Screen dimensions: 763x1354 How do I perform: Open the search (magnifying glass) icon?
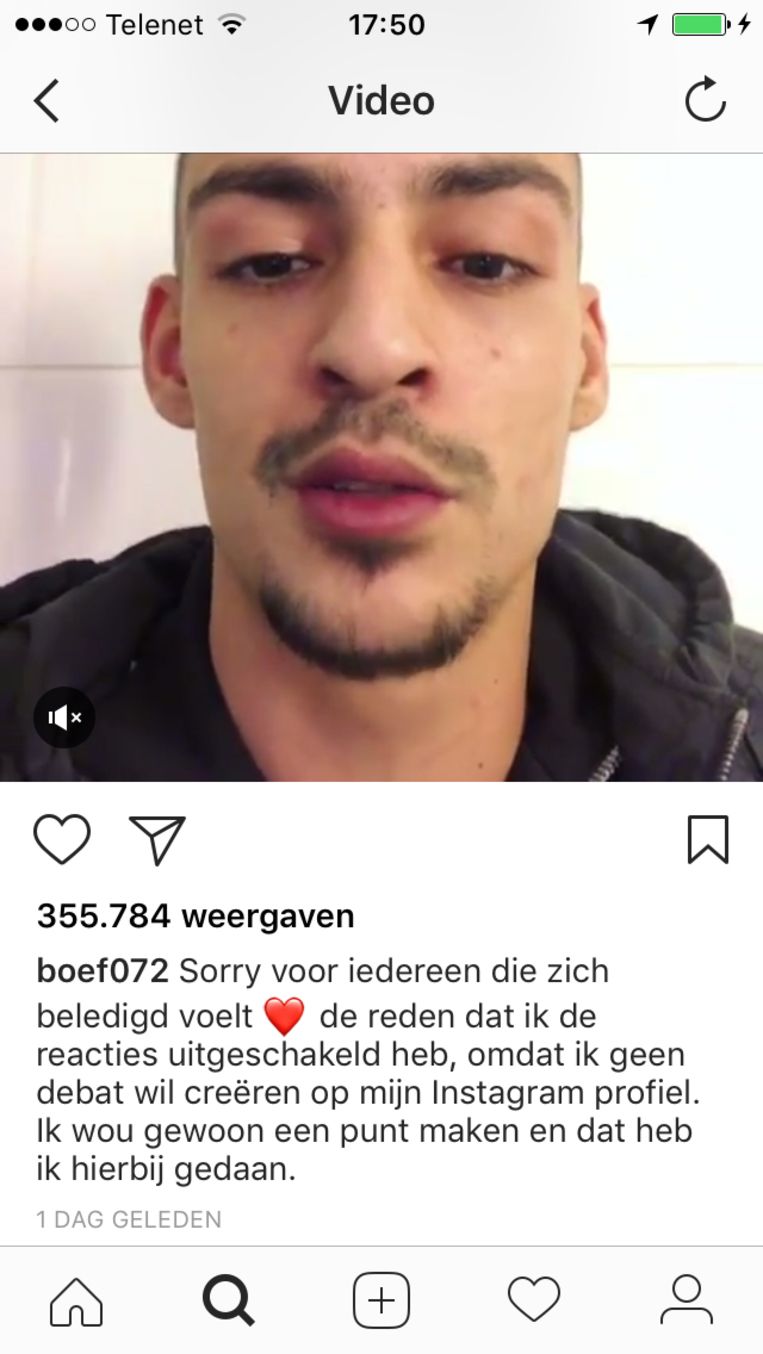point(229,1300)
